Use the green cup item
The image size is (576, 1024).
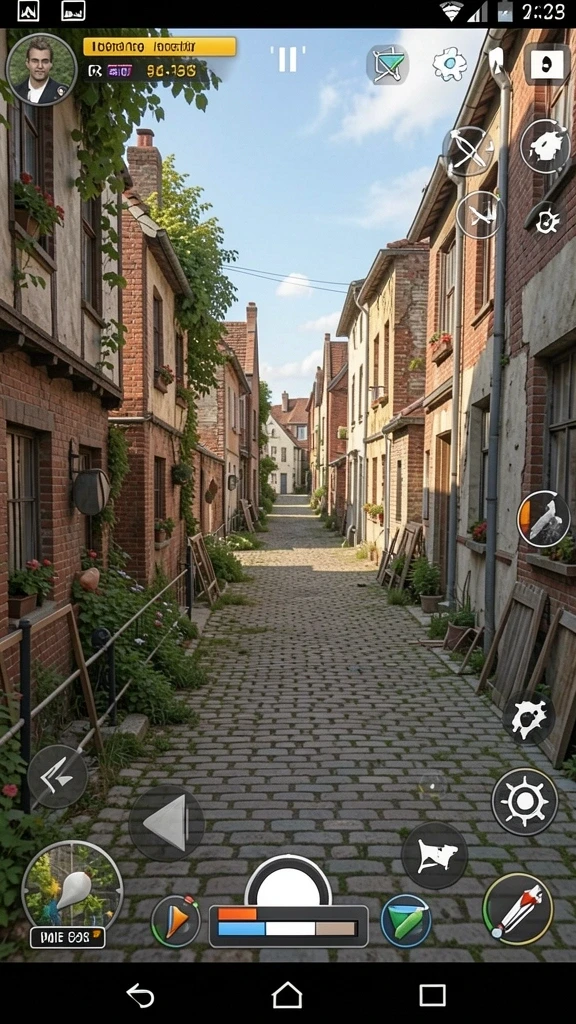tap(406, 921)
